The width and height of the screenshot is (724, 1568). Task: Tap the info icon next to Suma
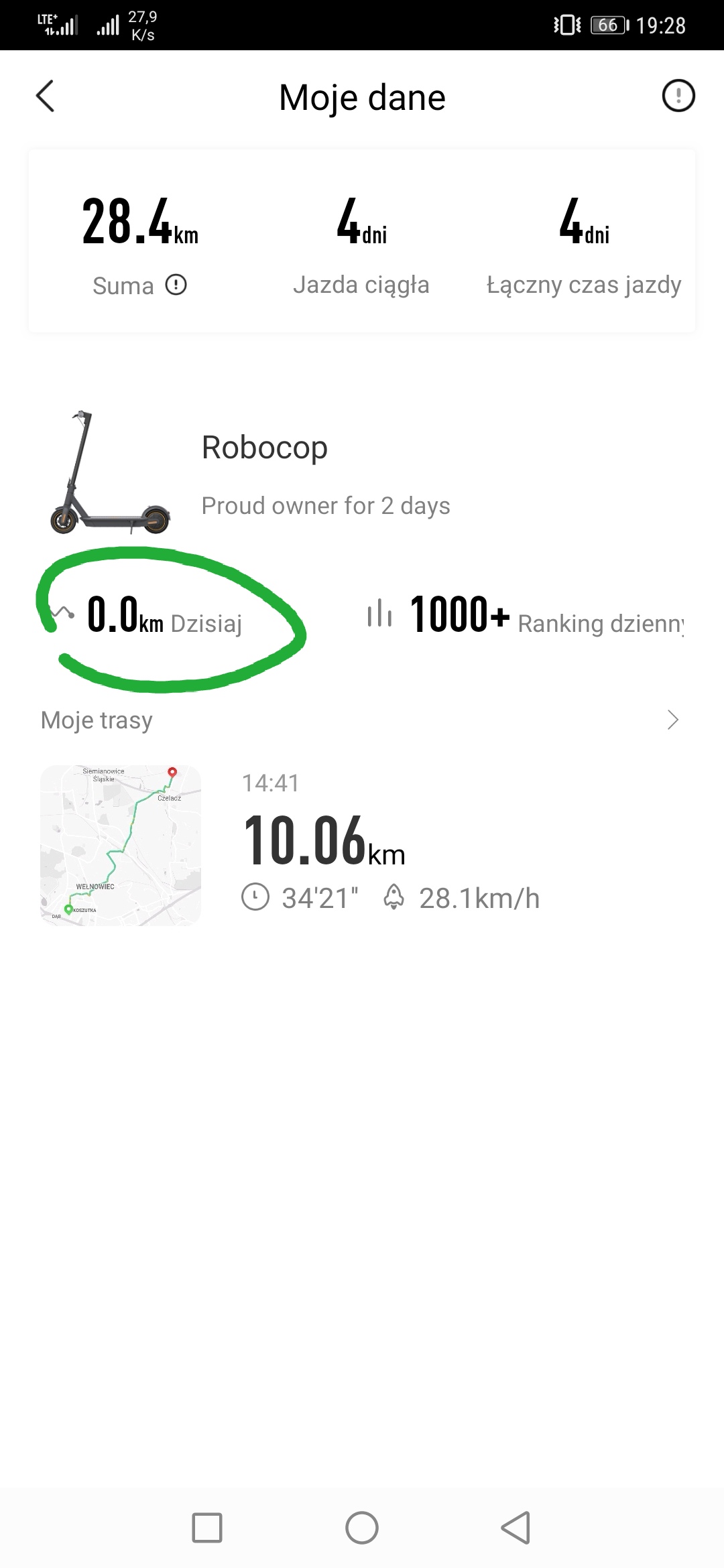pos(176,285)
